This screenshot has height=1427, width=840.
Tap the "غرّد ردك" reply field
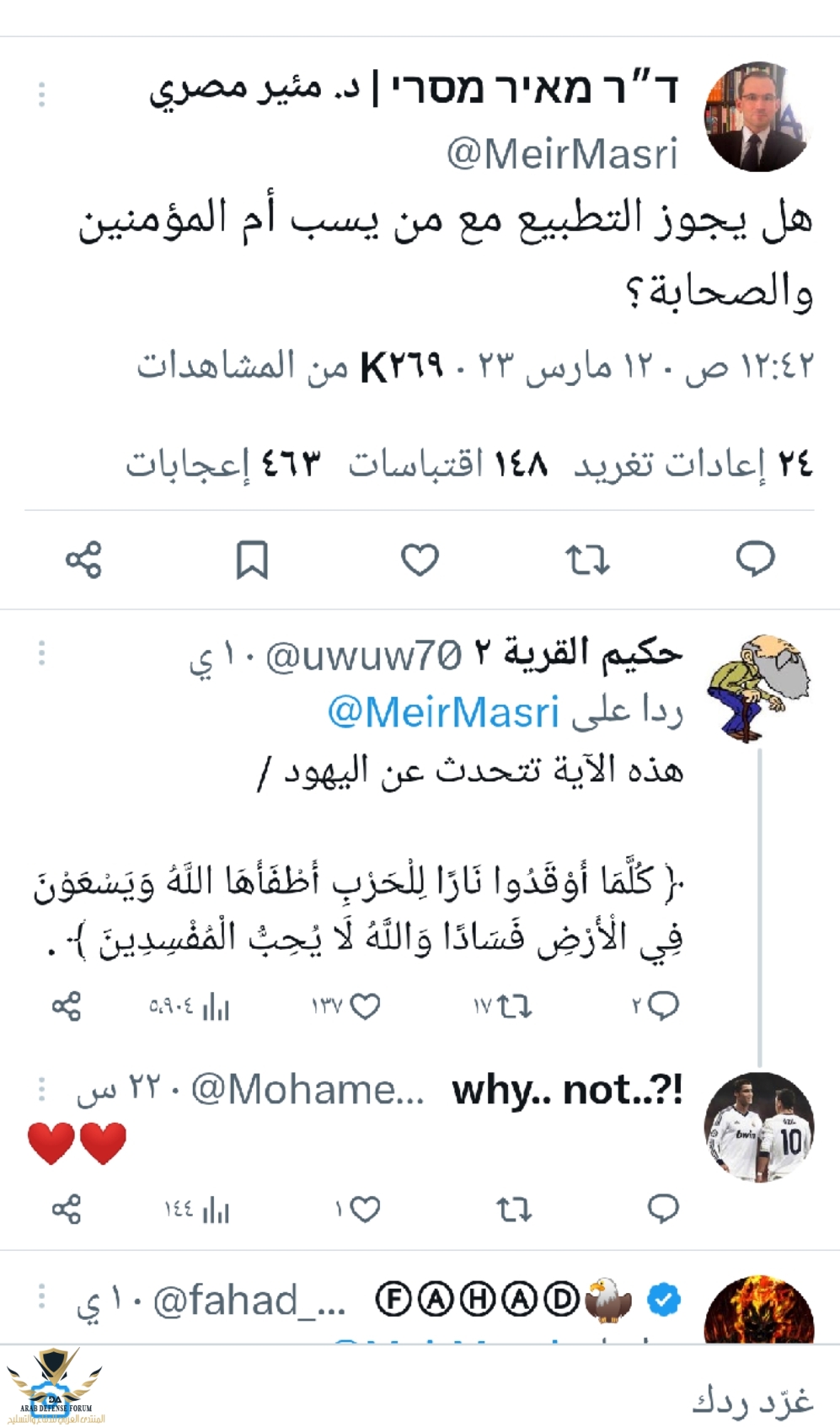point(752,1400)
